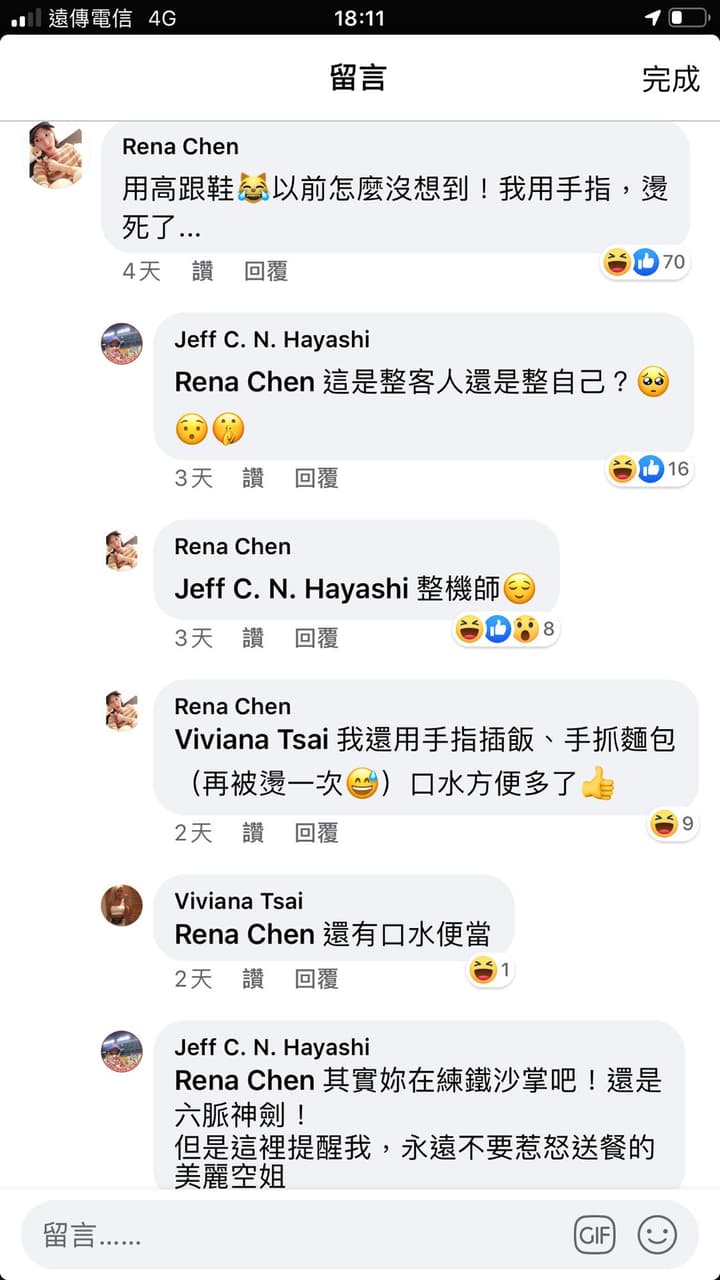Viewport: 720px width, 1280px height.
Task: Open the GIF picker
Action: coord(595,1235)
